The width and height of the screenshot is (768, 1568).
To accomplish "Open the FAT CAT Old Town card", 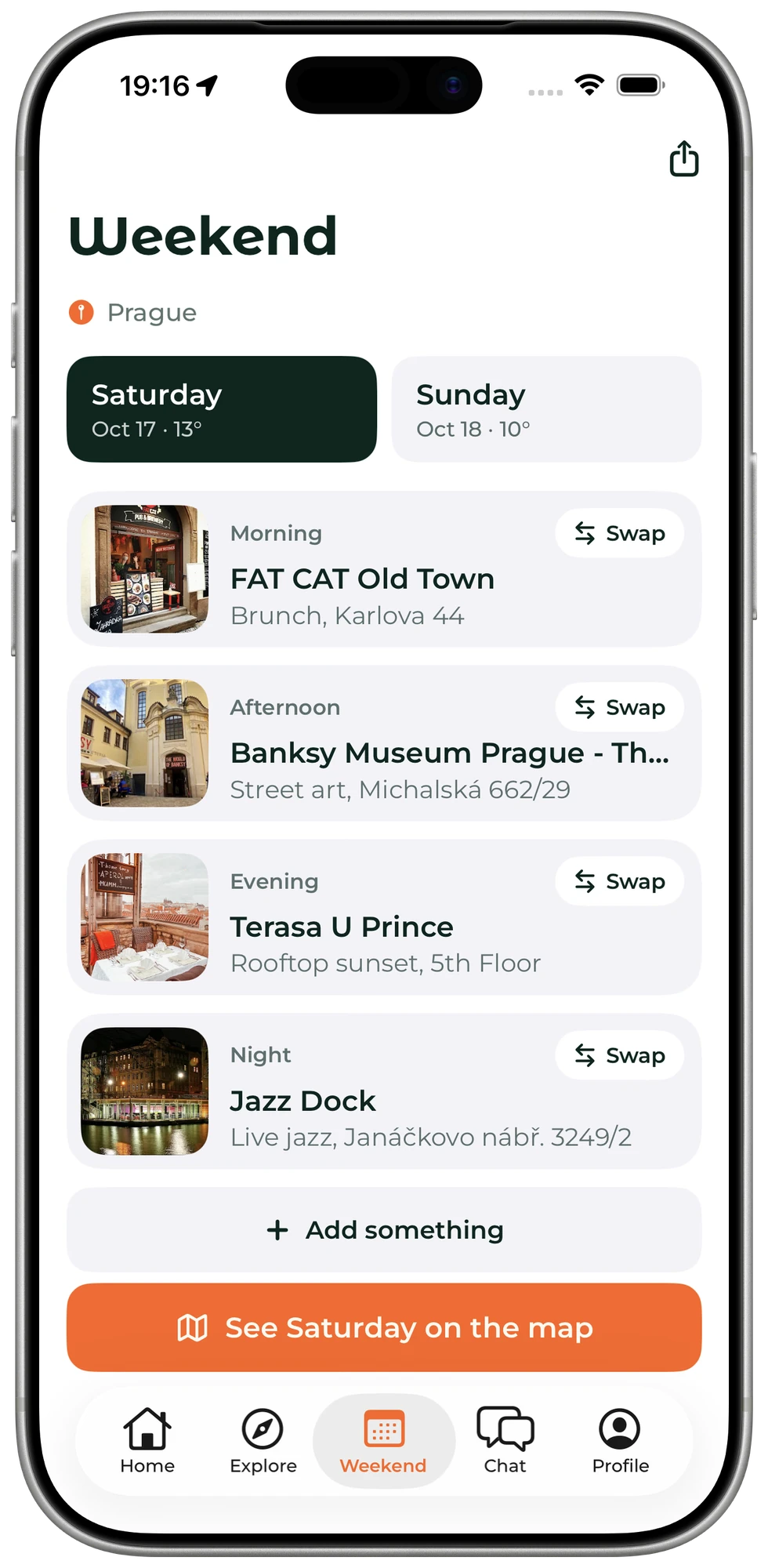I will pos(384,569).
